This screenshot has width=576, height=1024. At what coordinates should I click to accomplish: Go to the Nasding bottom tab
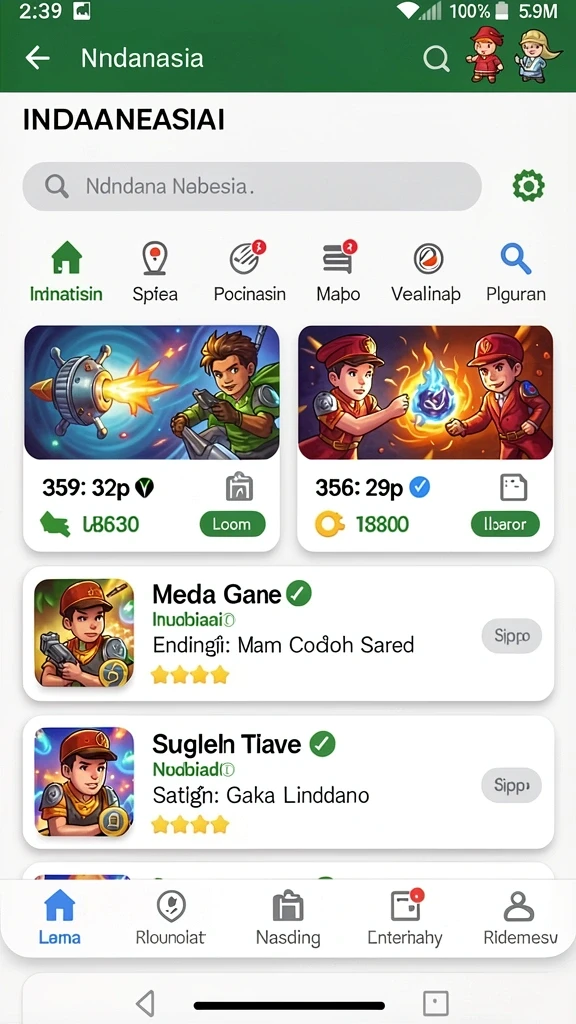coord(288,919)
